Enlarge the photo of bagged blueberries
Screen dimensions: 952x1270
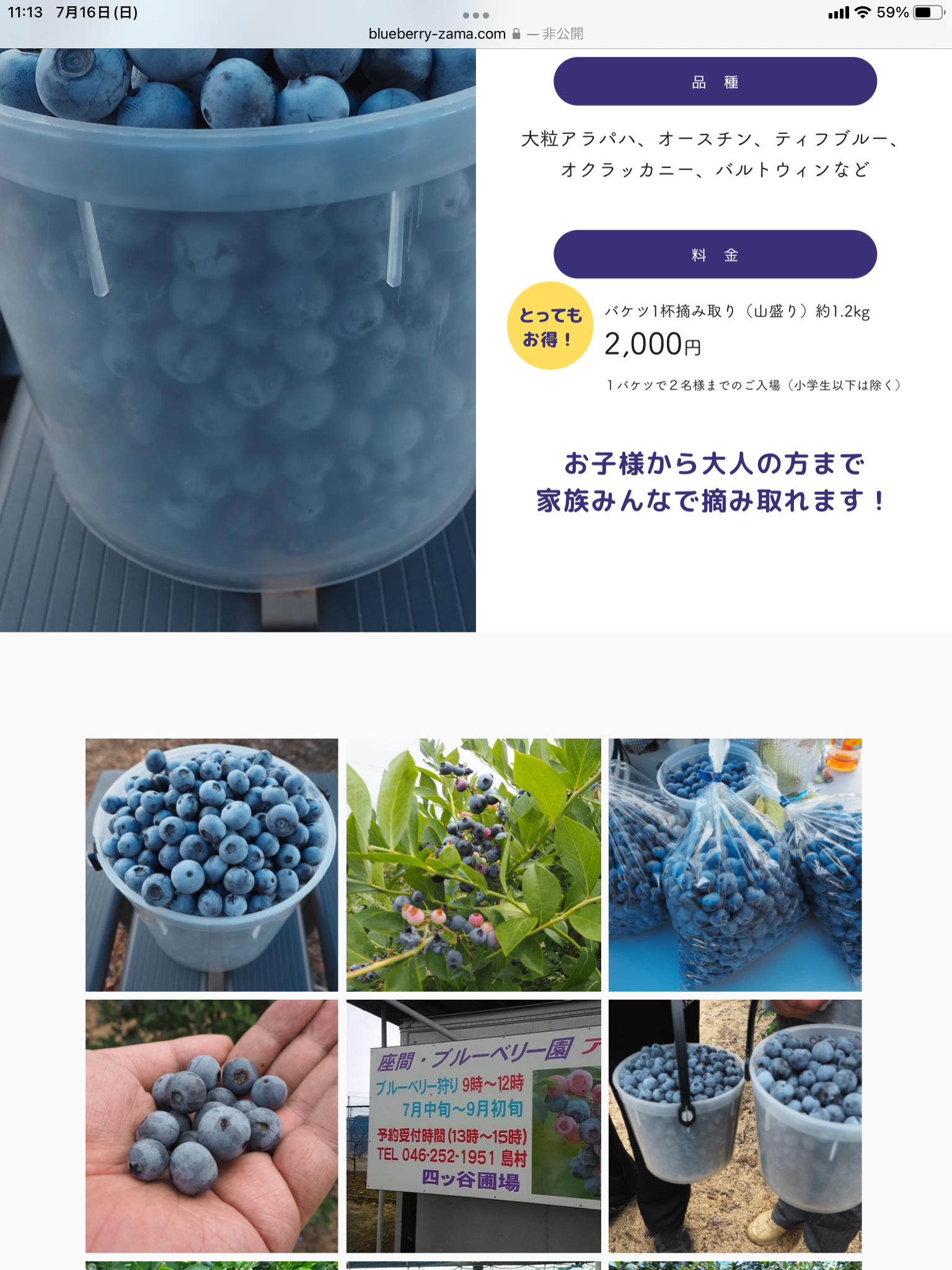pyautogui.click(x=735, y=864)
